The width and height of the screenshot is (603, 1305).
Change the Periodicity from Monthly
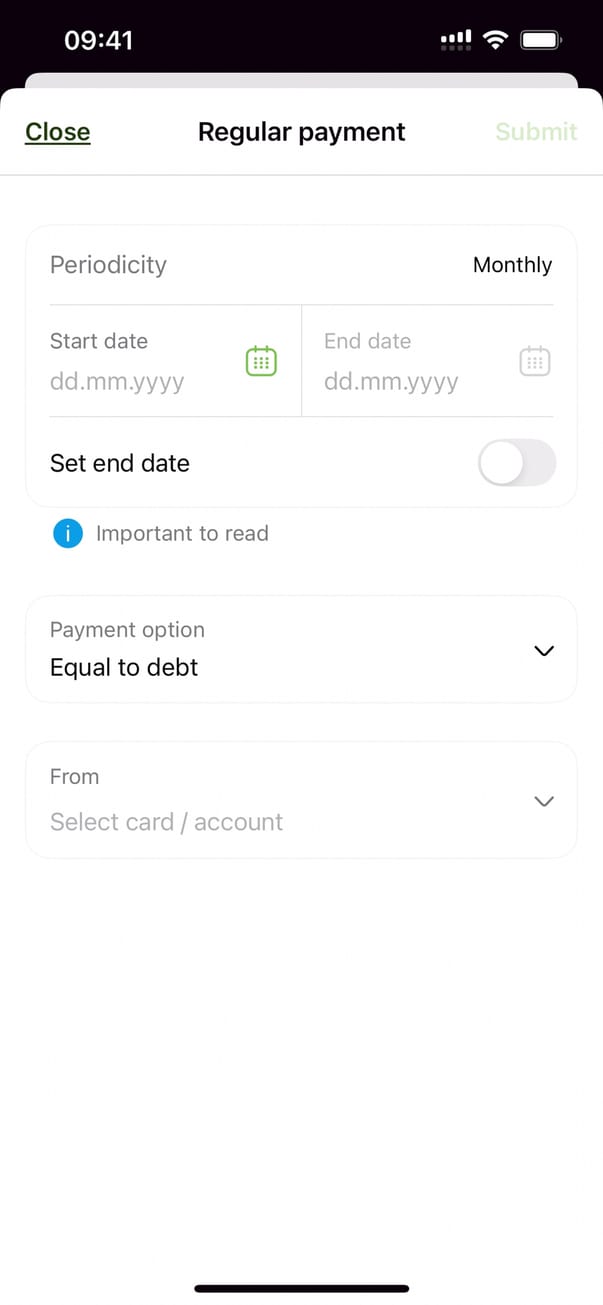pos(511,265)
